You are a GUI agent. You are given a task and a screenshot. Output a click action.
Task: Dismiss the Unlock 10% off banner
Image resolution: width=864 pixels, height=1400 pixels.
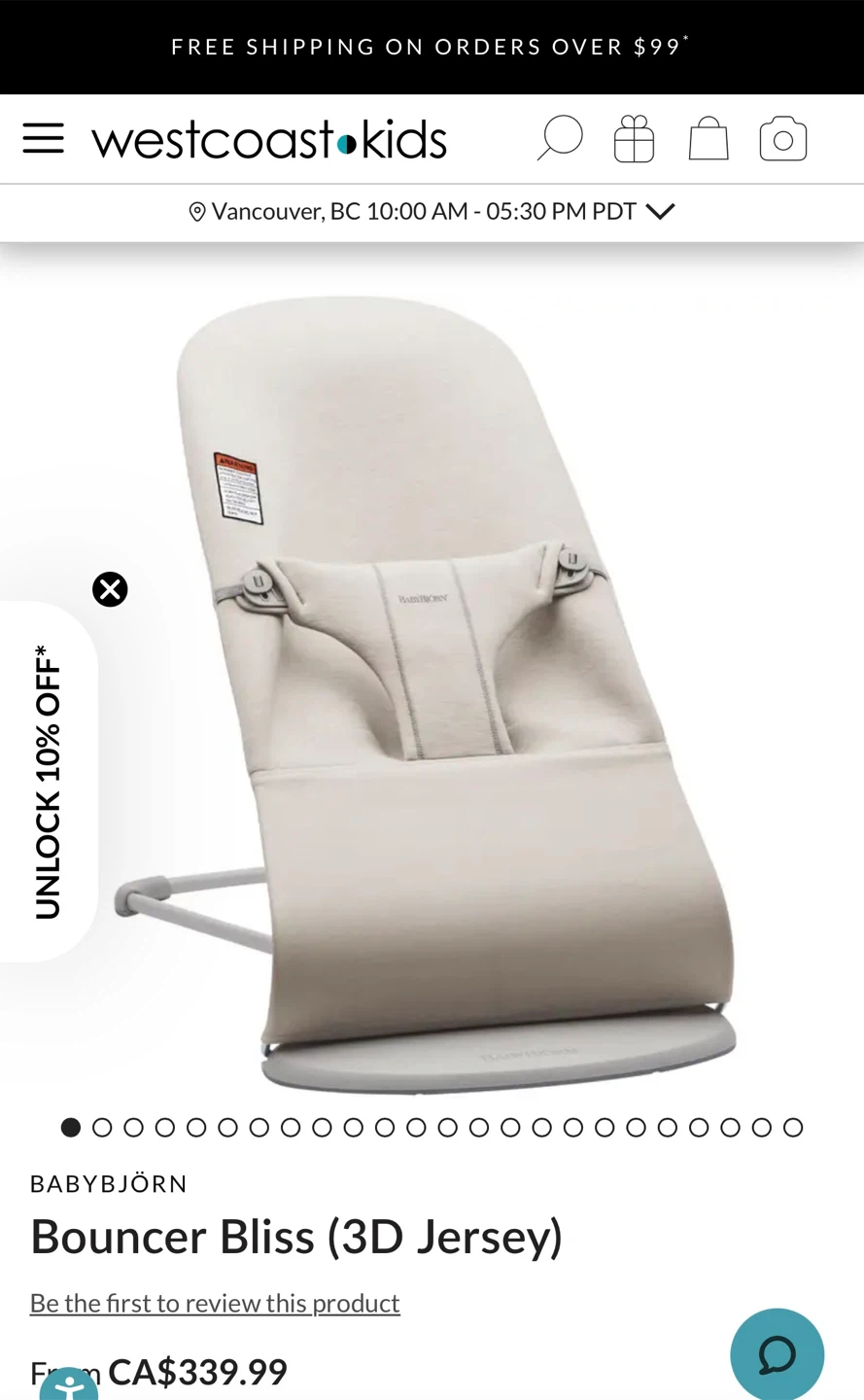click(110, 589)
